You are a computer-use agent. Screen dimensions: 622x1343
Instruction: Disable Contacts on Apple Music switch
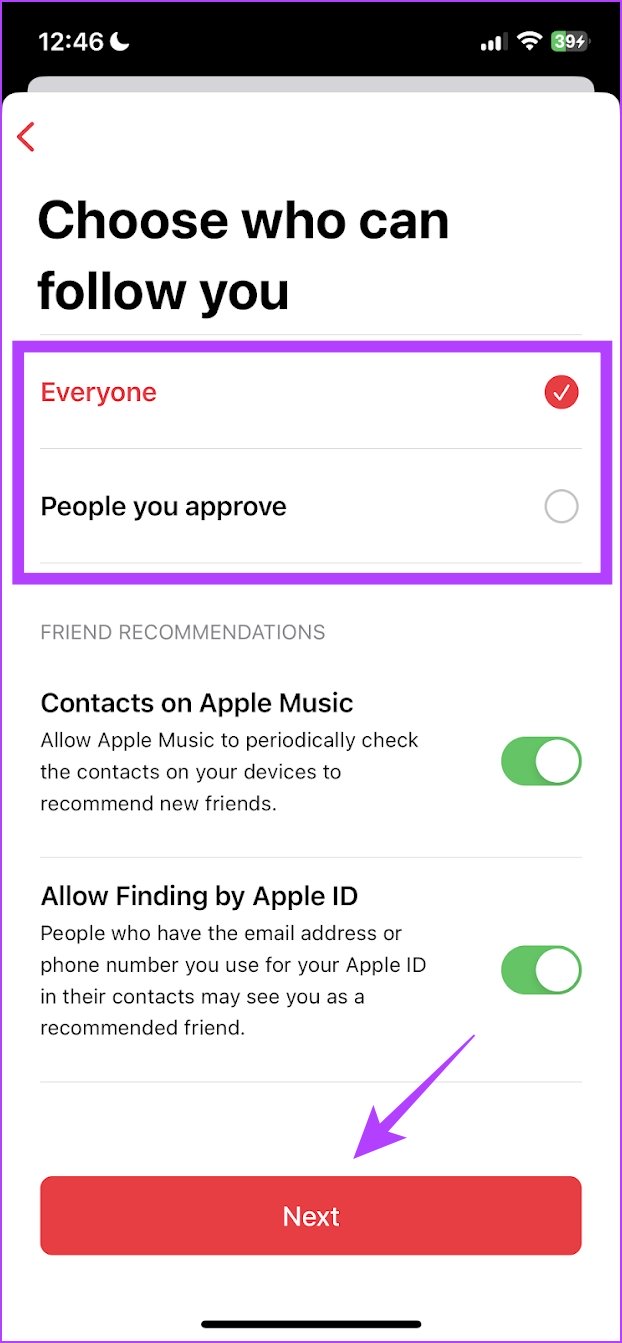[x=541, y=760]
